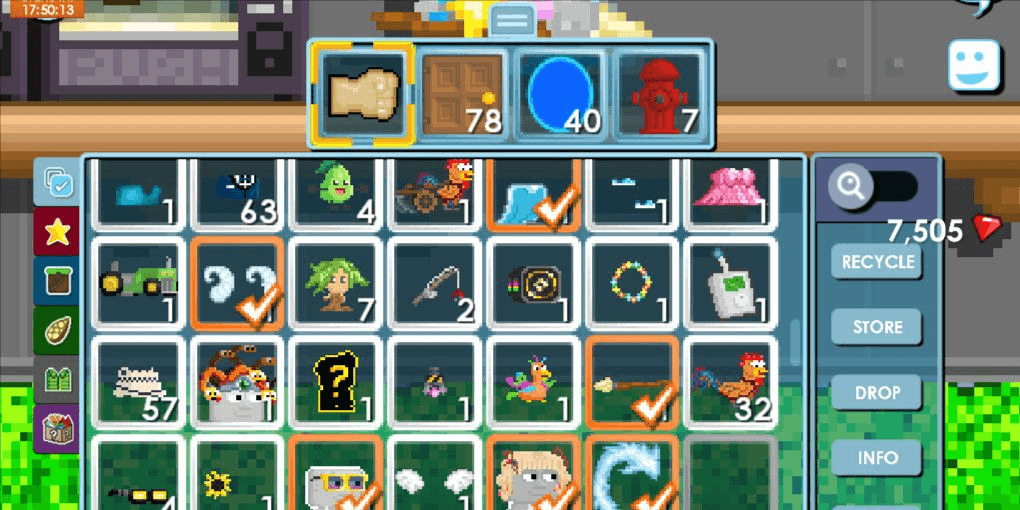Tap the Recycle button
The height and width of the screenshot is (510, 1020).
[877, 262]
